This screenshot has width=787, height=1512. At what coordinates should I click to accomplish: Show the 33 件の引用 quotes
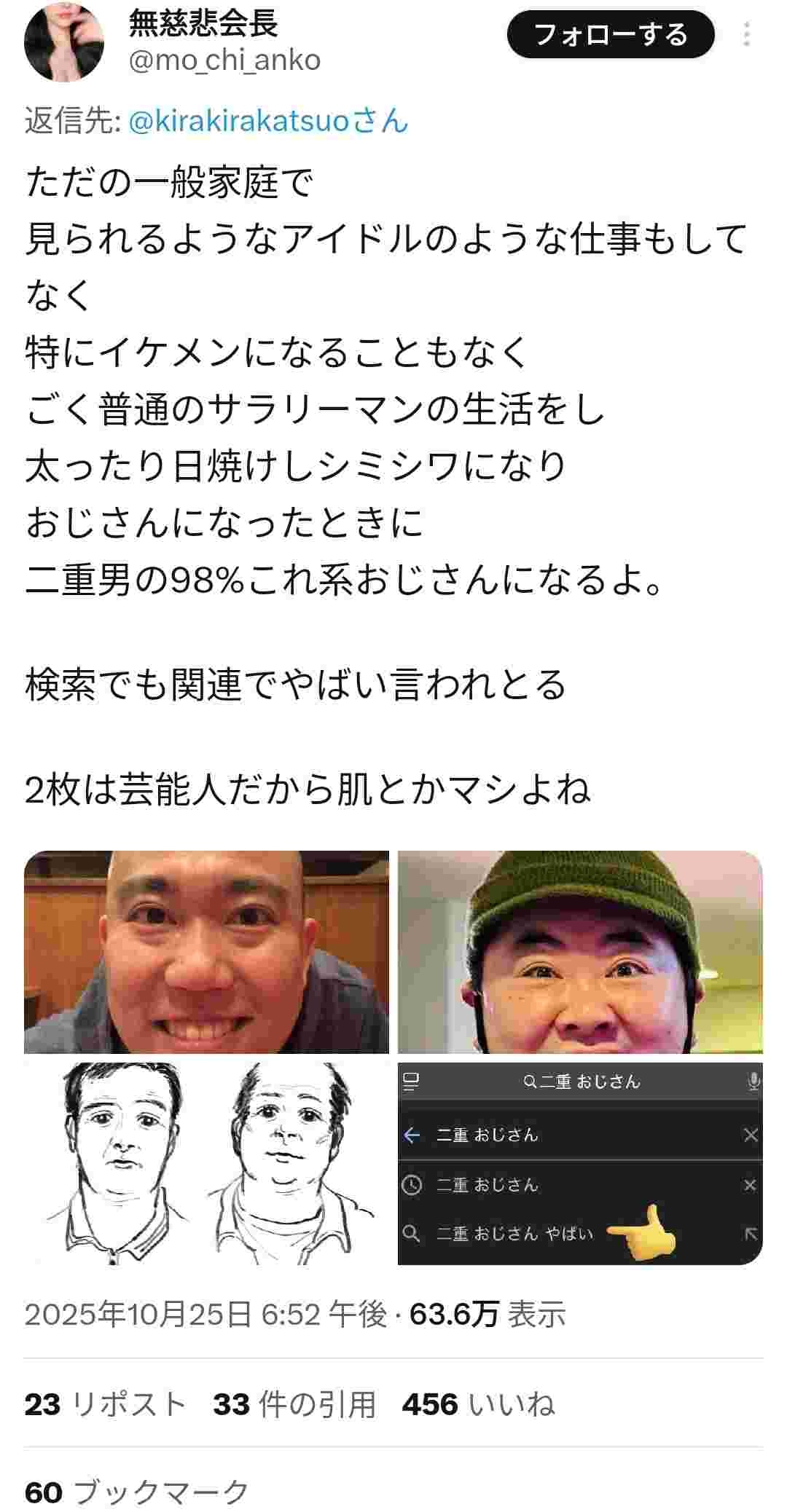294,1404
